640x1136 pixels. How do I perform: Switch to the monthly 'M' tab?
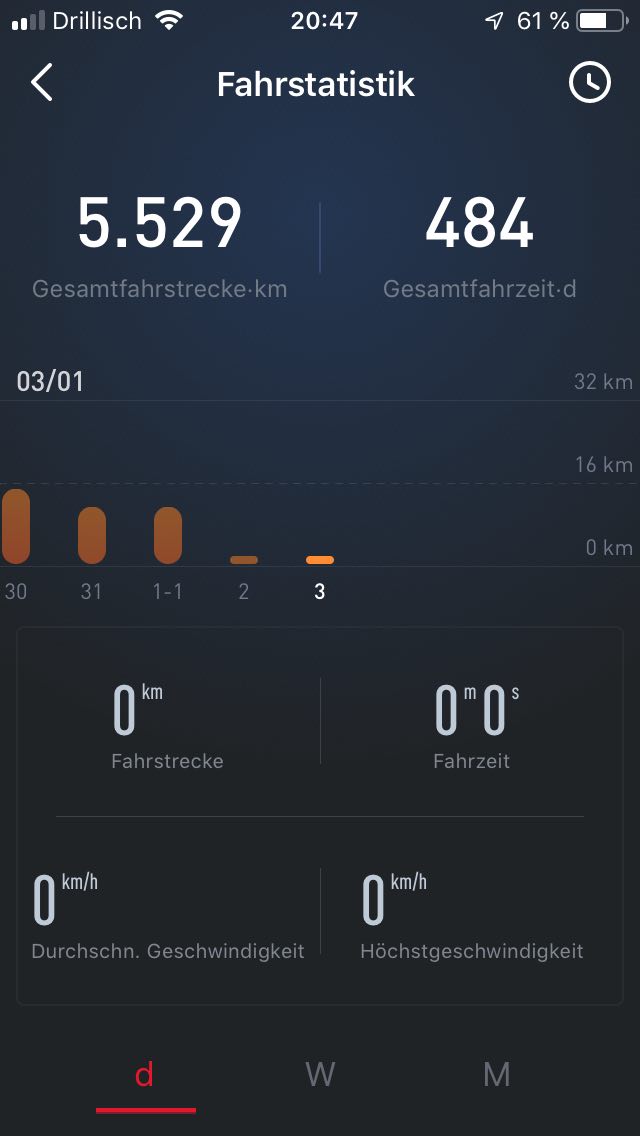(497, 1075)
